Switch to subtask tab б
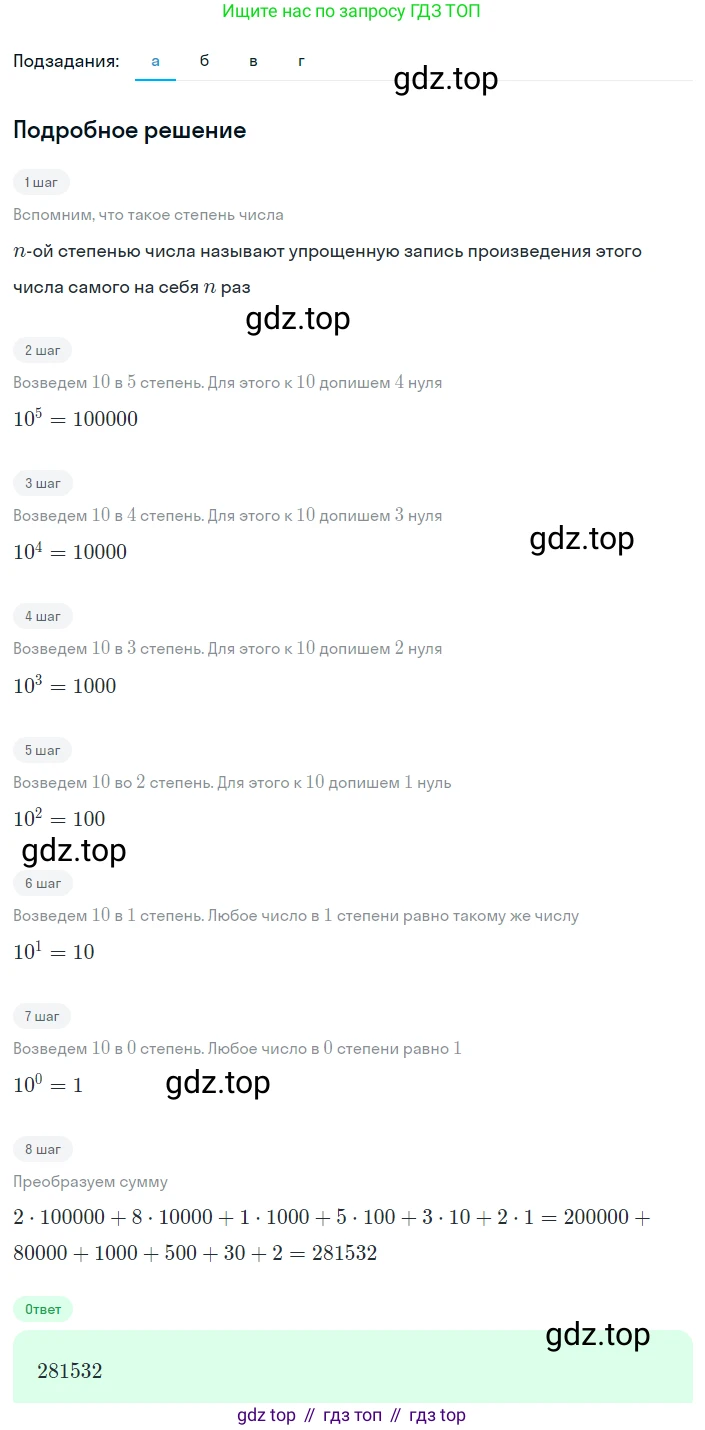Viewport: 705px width, 1430px height. tap(204, 61)
